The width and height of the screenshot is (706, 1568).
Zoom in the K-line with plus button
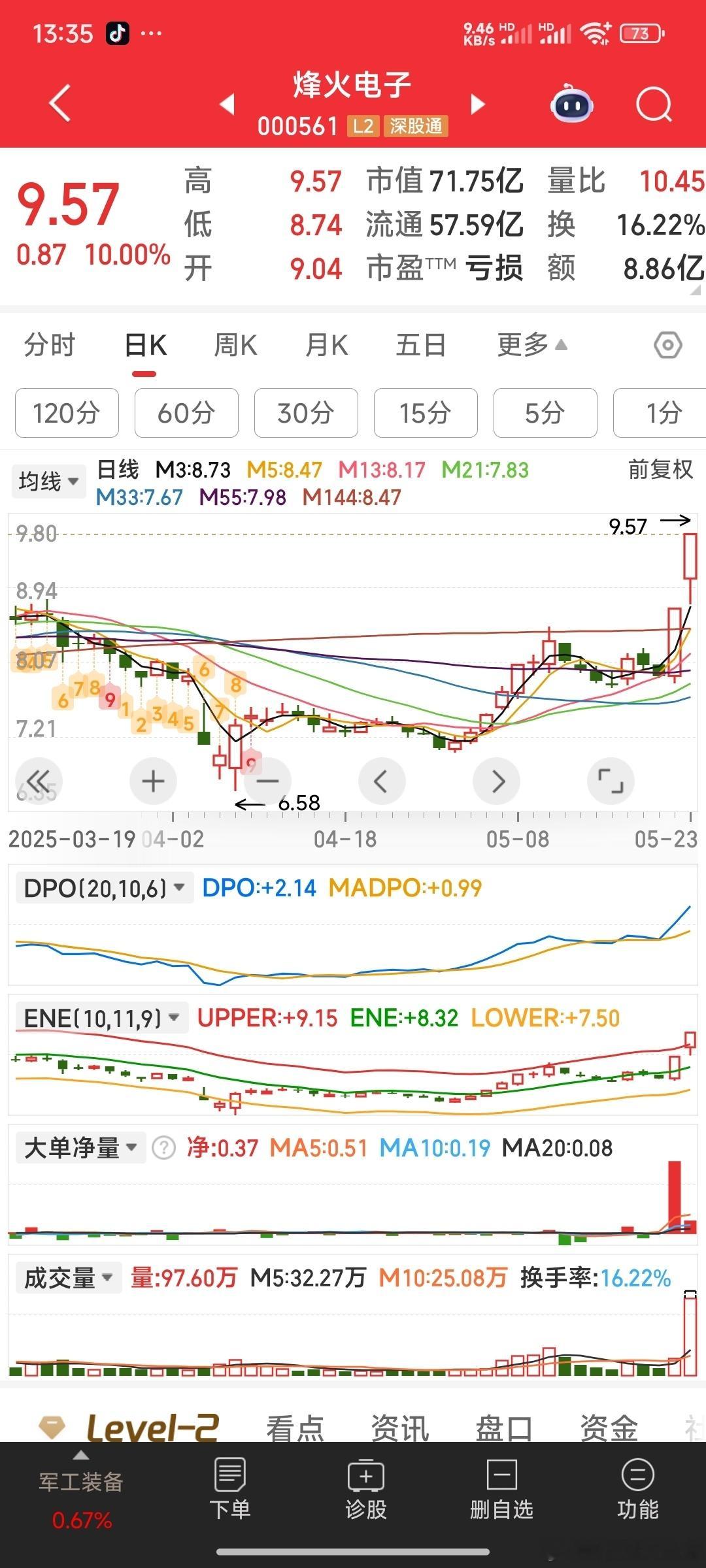[x=154, y=781]
